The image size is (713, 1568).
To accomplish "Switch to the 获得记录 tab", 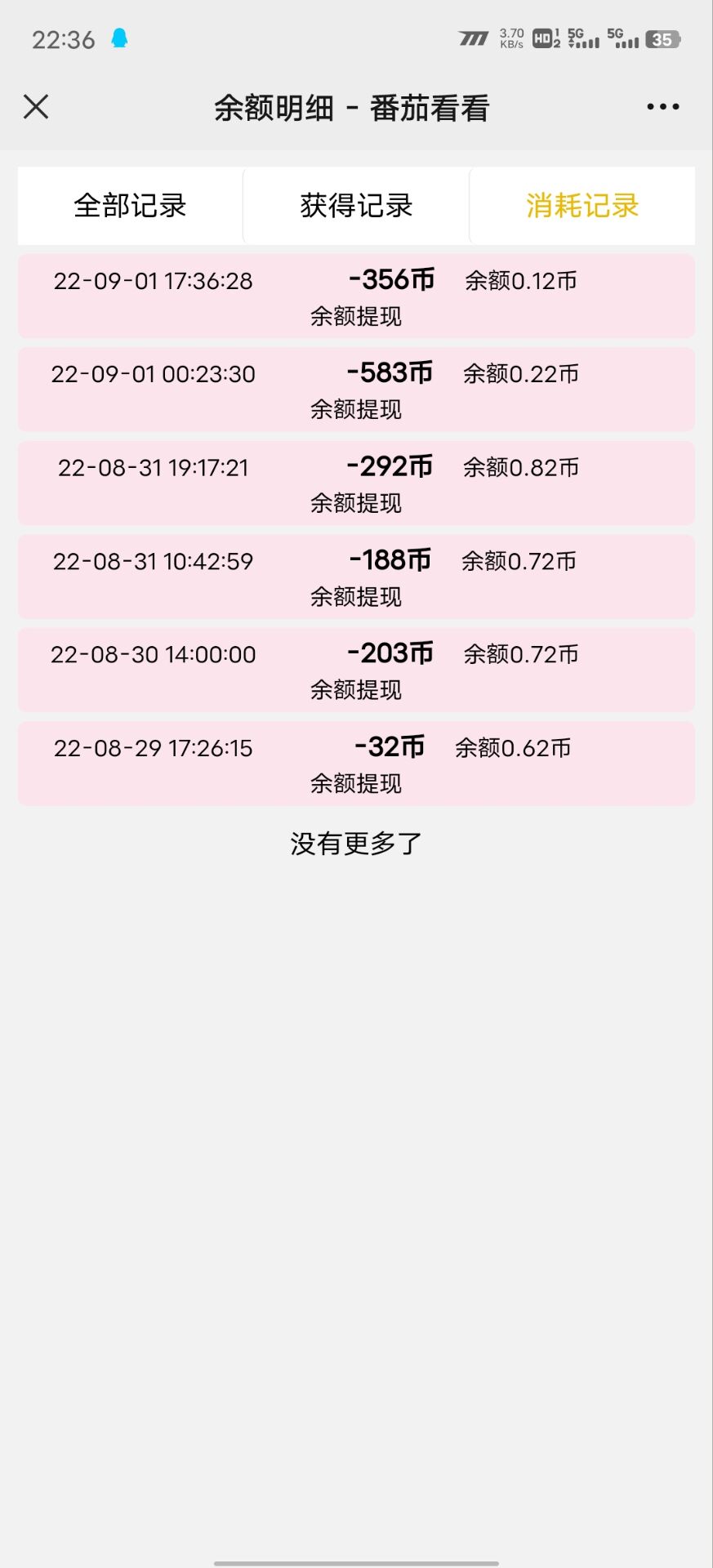I will tap(356, 206).
